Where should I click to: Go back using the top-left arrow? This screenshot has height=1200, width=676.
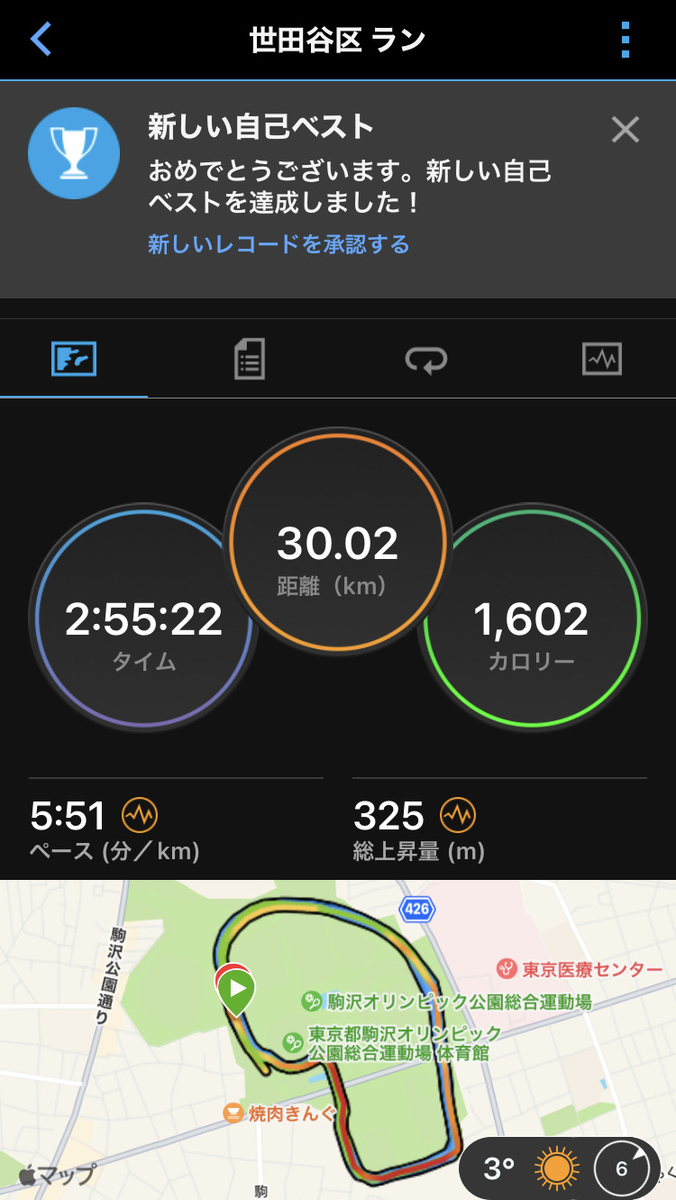pos(40,40)
